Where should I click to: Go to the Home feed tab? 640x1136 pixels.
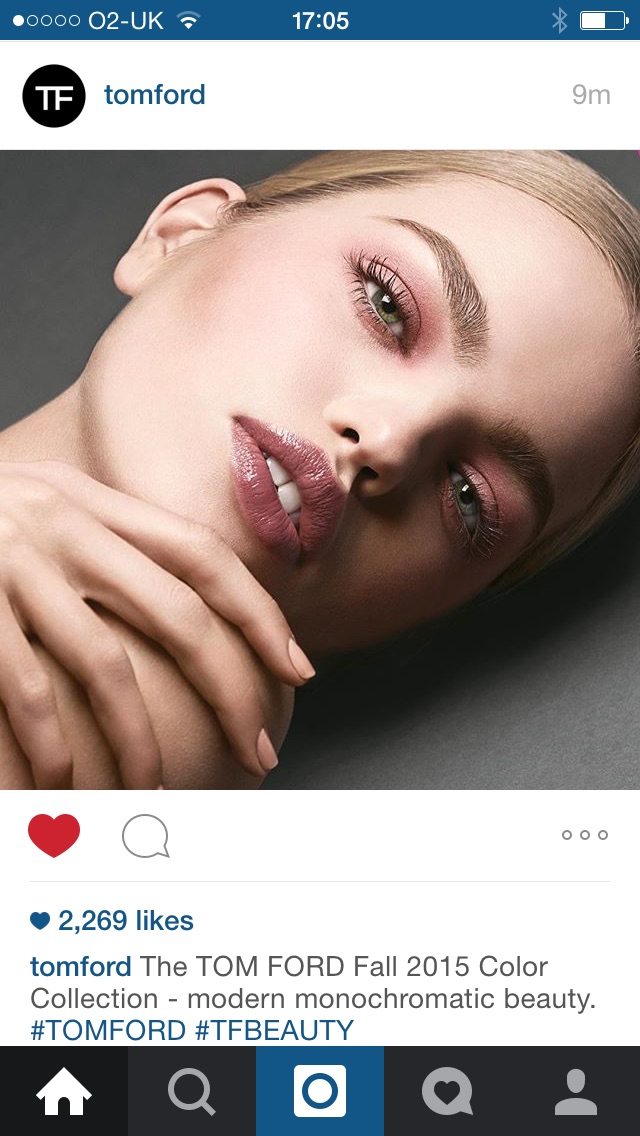pyautogui.click(x=64, y=1091)
